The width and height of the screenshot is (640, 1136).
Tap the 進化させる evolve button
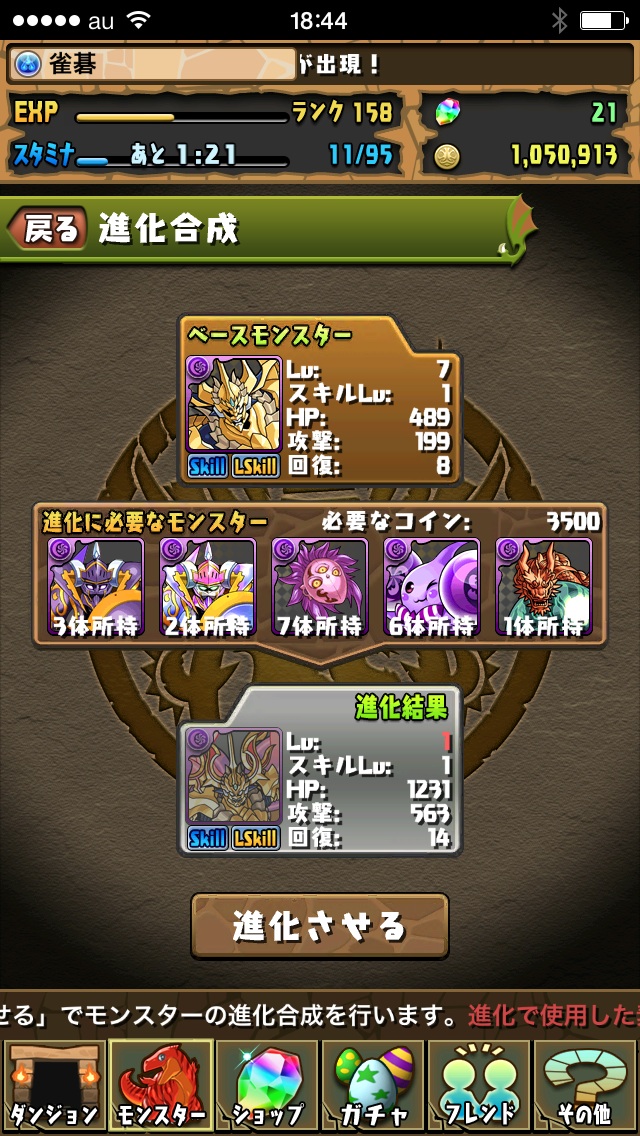click(x=320, y=925)
